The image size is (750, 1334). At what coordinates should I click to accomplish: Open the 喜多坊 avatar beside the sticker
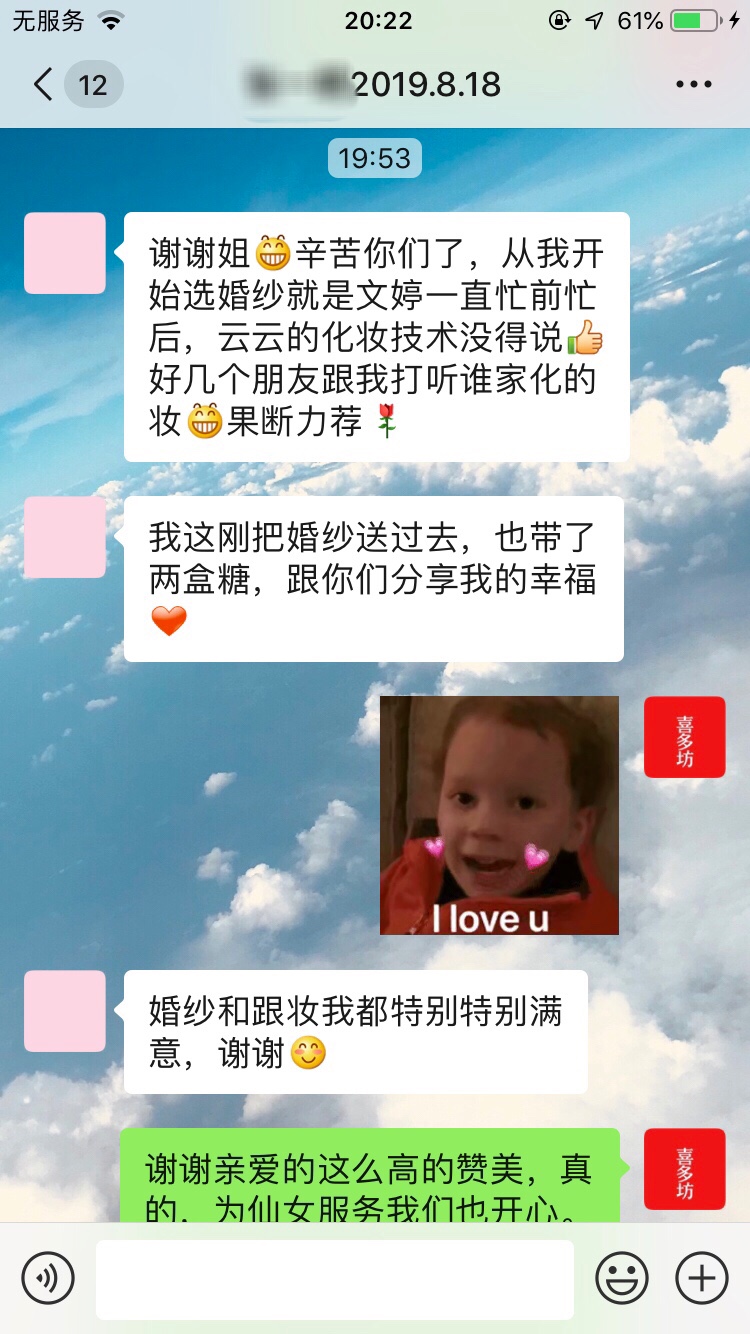coord(685,737)
